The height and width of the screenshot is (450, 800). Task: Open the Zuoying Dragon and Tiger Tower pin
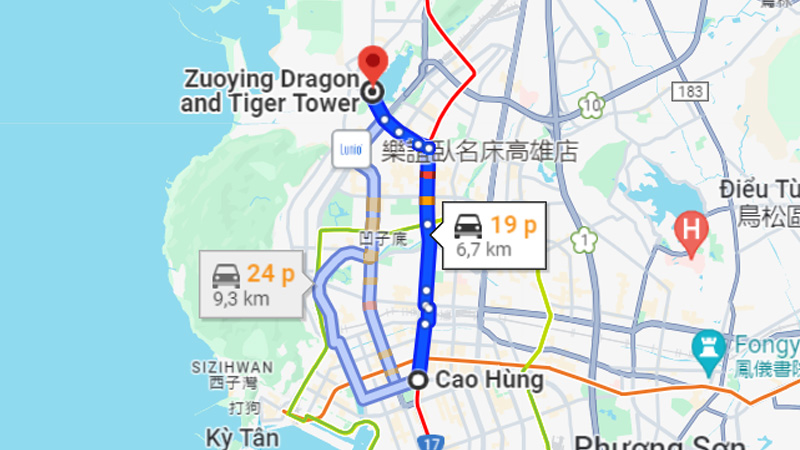point(374,64)
